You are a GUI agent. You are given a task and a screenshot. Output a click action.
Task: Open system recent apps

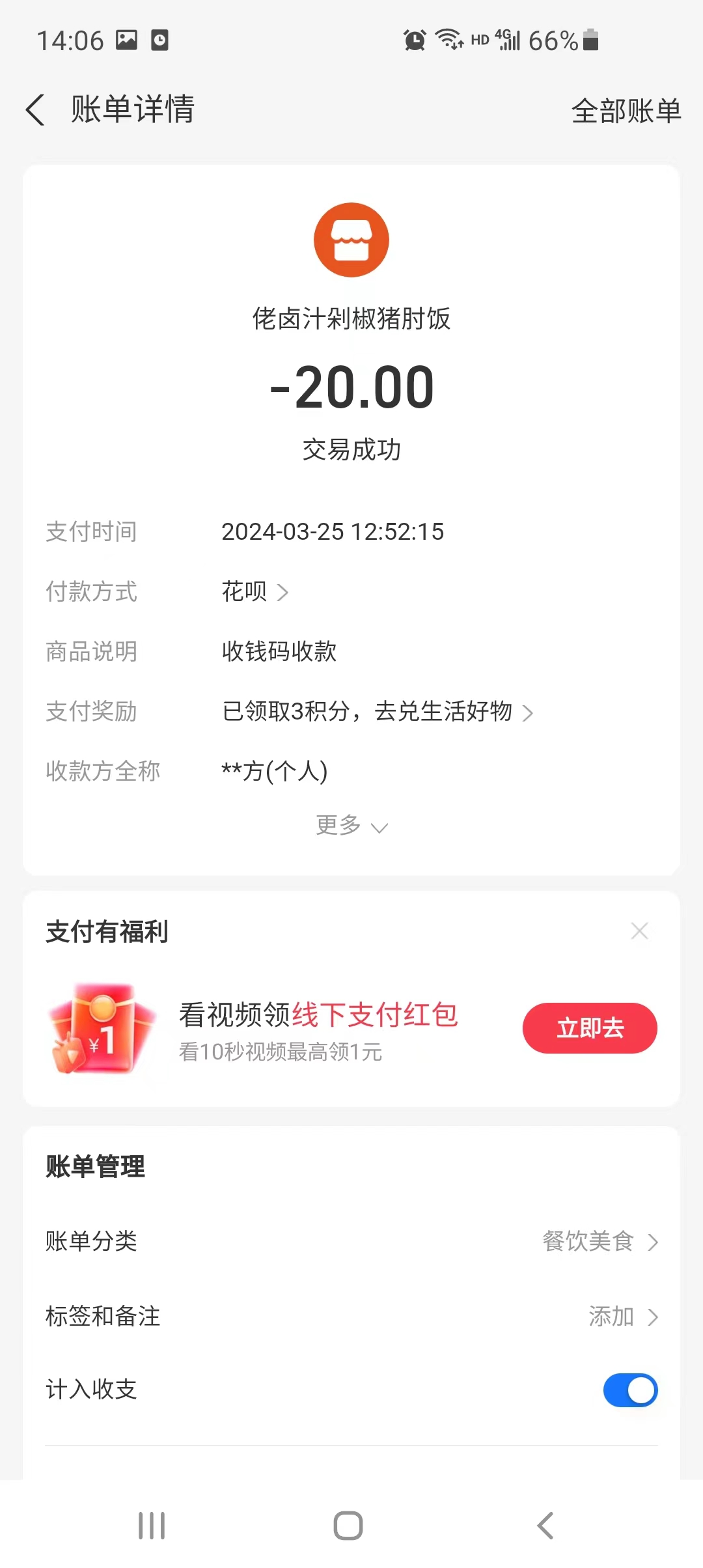coord(152,1525)
